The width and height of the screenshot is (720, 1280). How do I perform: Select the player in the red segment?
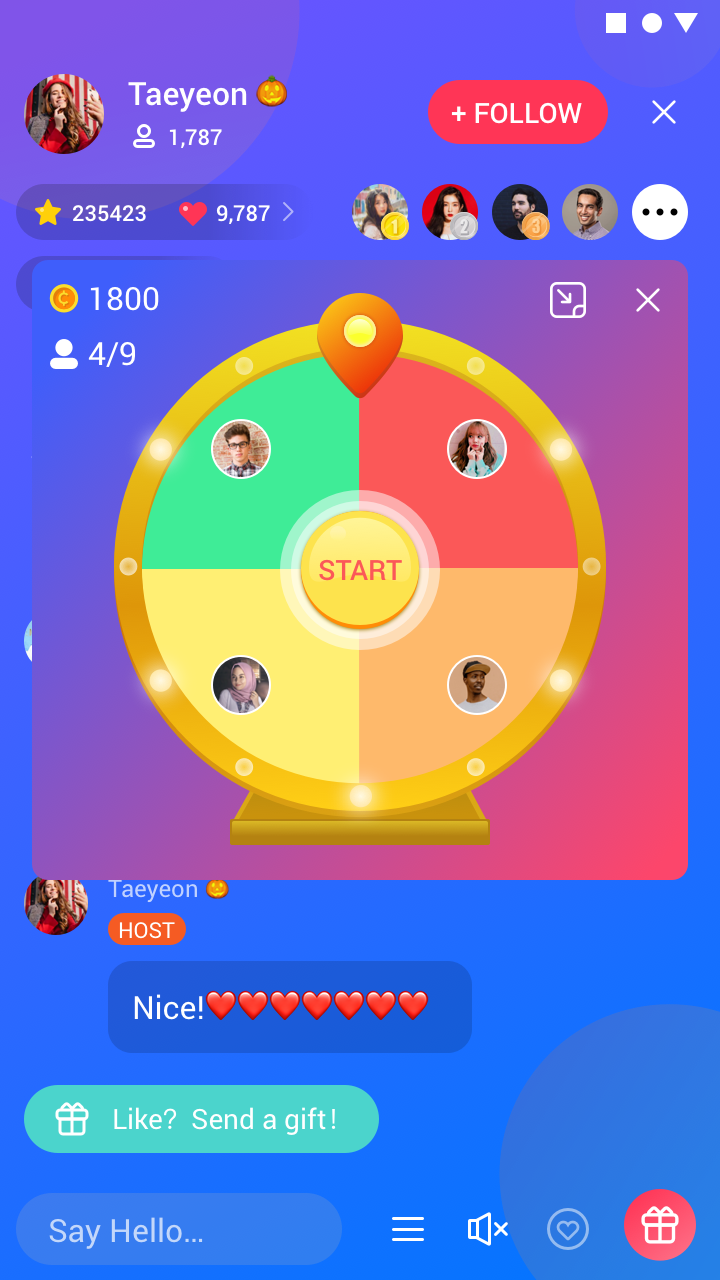[x=477, y=449]
